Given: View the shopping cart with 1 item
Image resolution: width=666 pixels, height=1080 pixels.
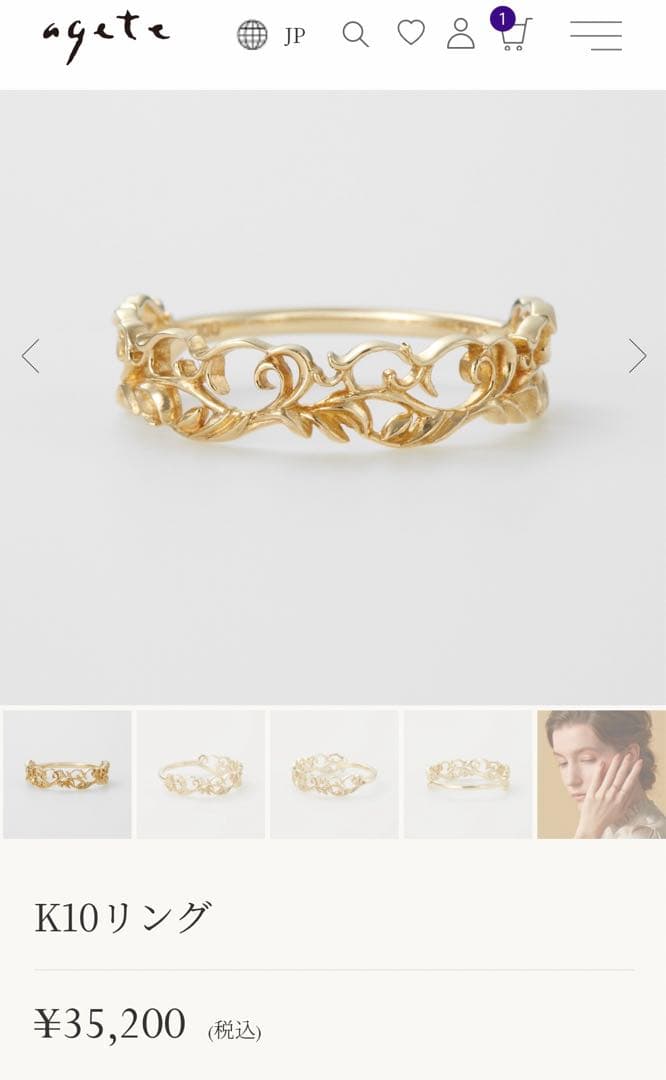Looking at the screenshot, I should coord(512,34).
